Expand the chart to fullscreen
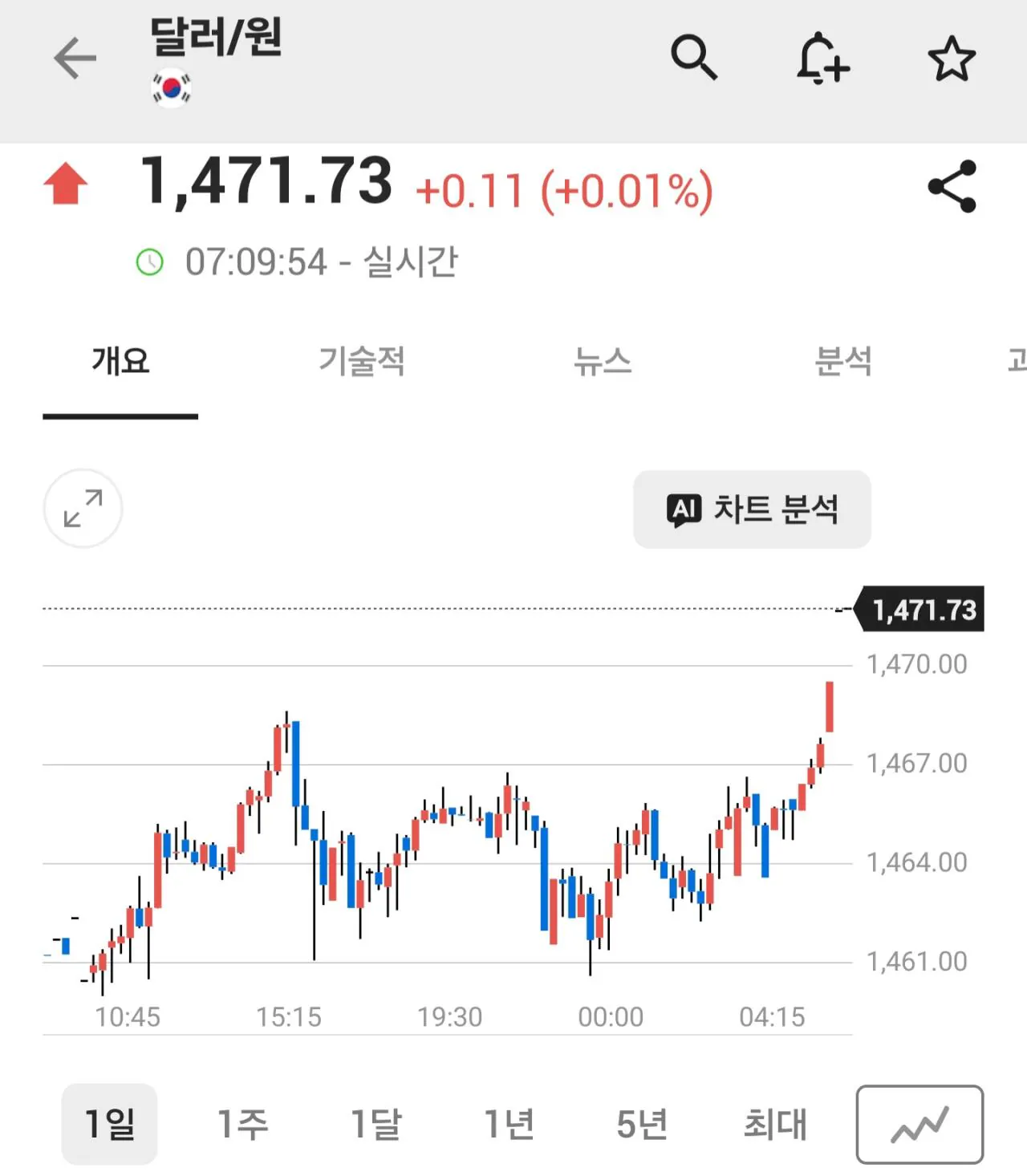Screen dimensions: 1027x1176 pyautogui.click(x=83, y=509)
